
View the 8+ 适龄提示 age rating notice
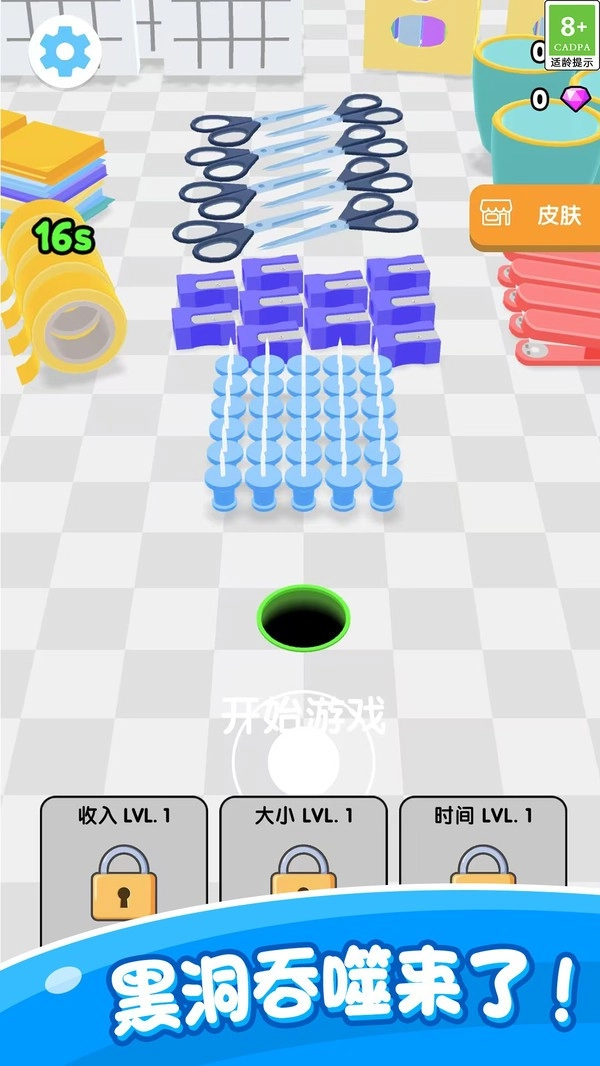point(572,36)
